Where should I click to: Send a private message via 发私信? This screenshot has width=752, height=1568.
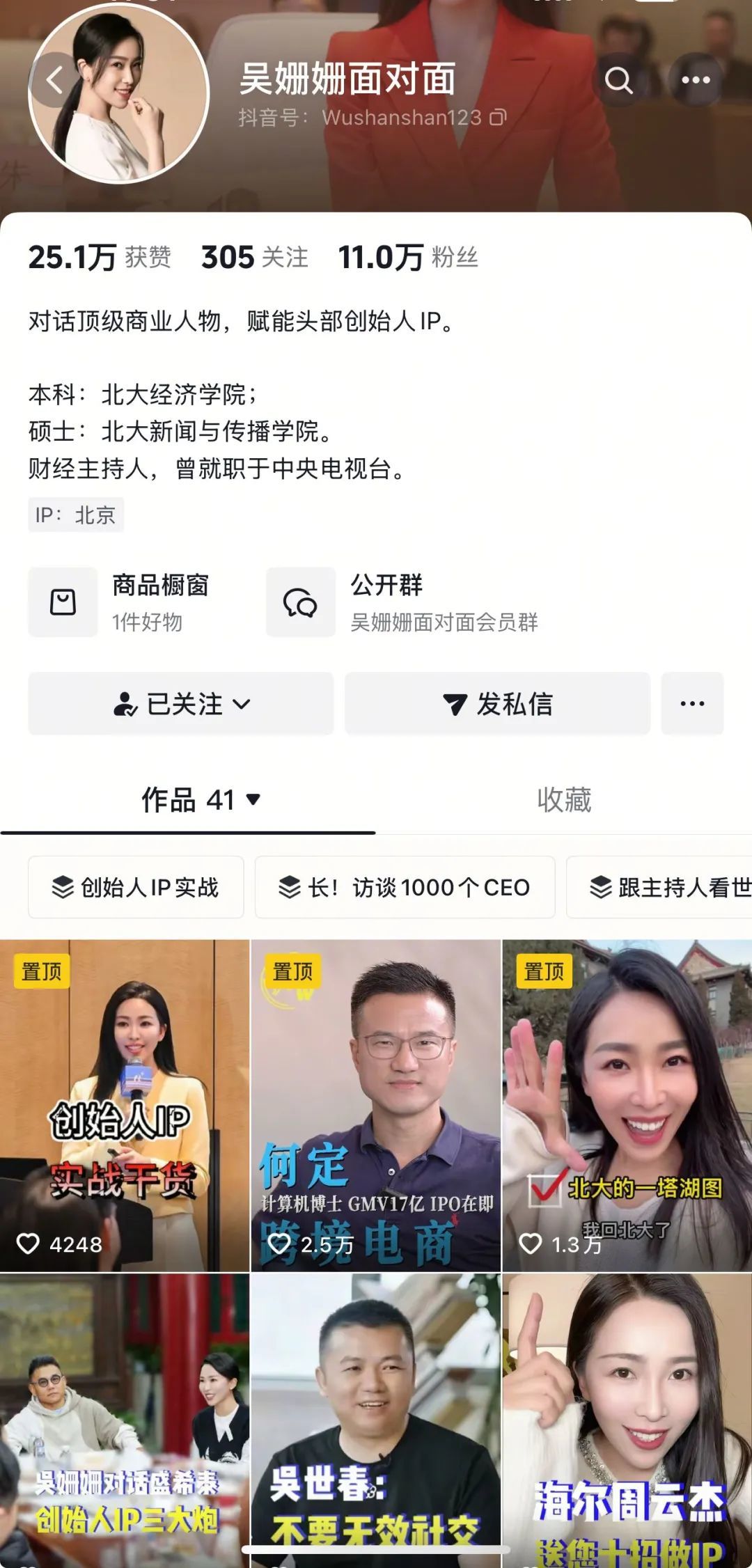[497, 703]
